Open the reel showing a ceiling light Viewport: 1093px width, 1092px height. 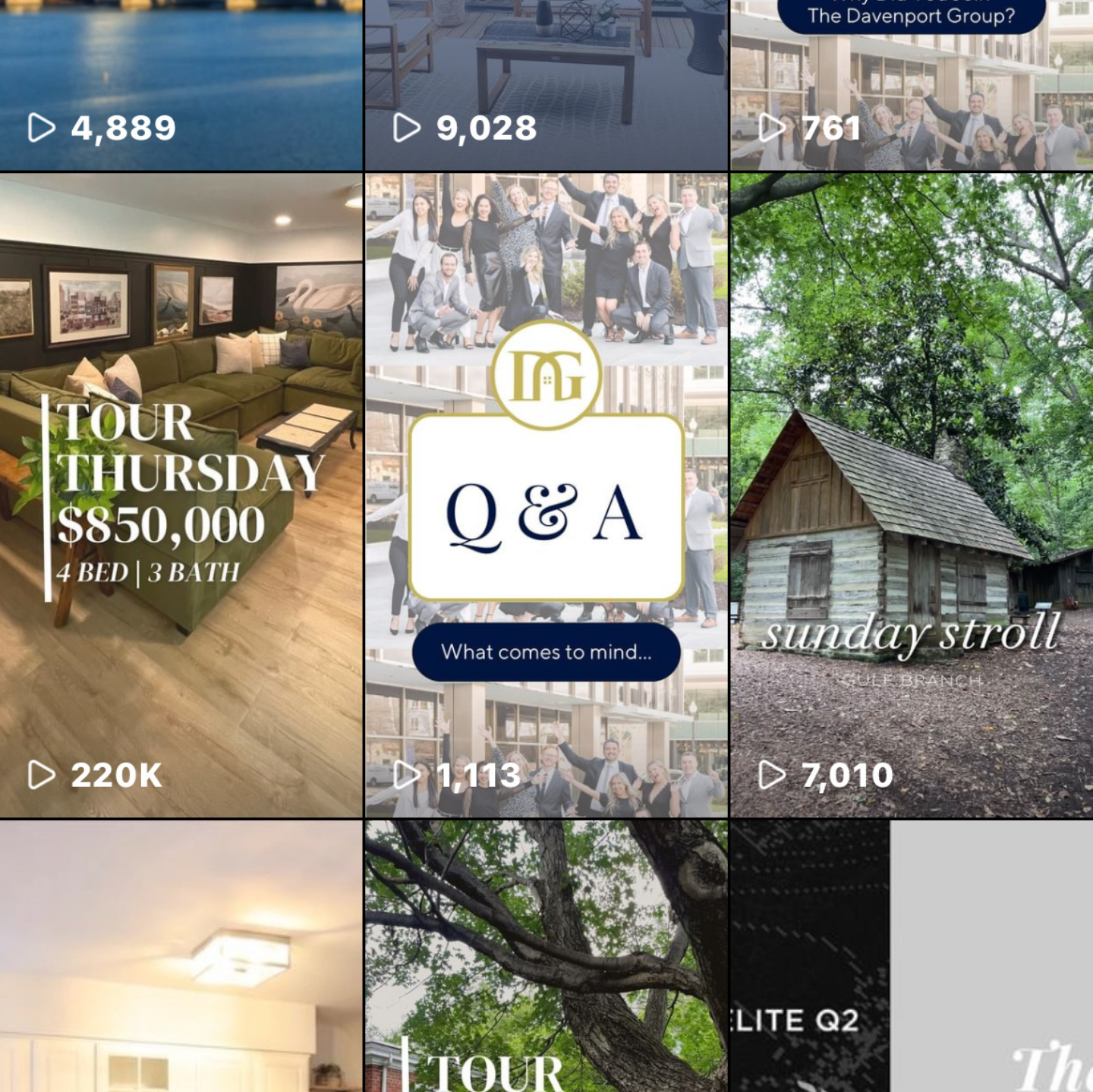pos(181,956)
